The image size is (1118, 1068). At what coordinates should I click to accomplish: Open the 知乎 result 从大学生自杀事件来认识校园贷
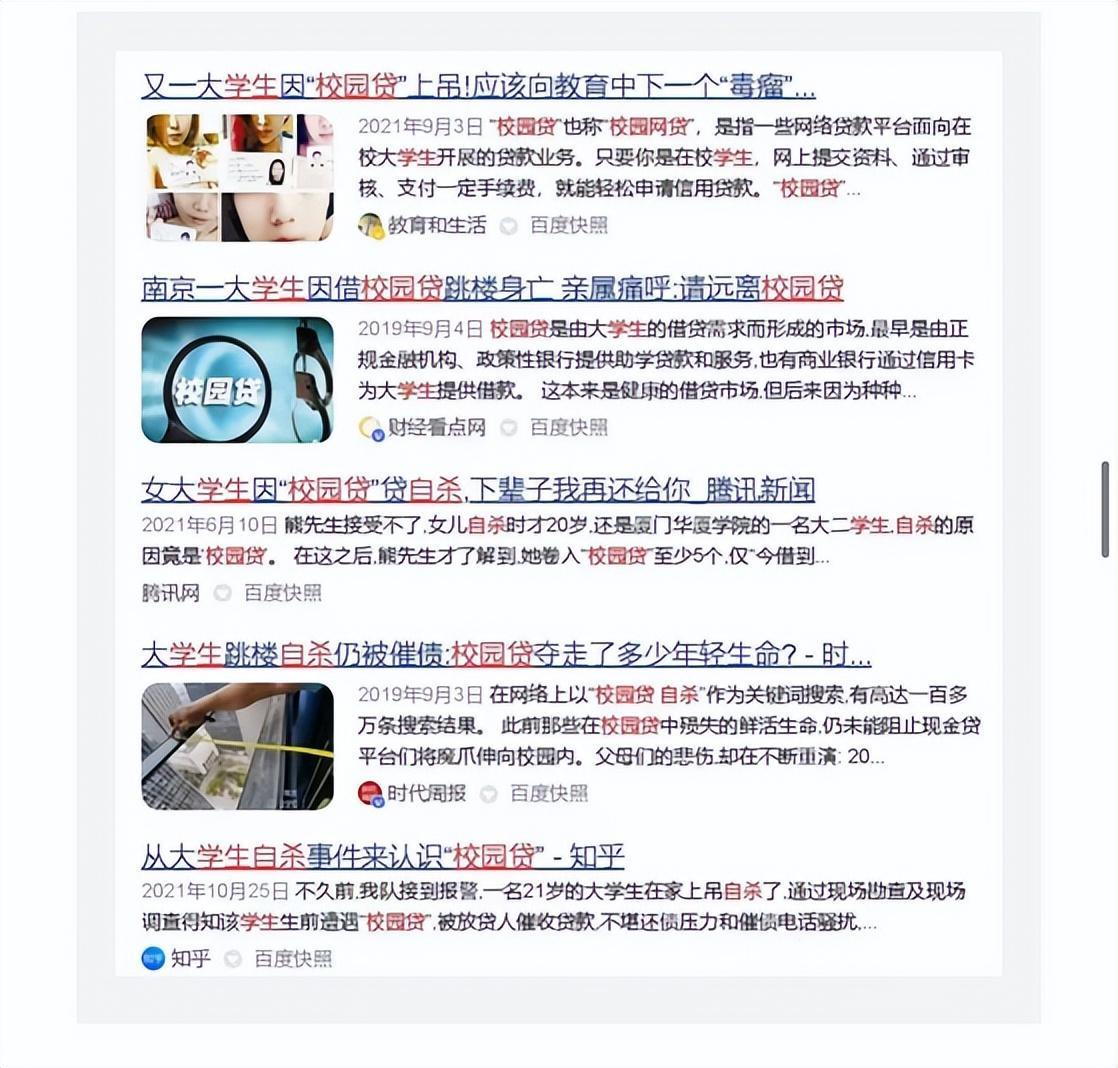[383, 856]
